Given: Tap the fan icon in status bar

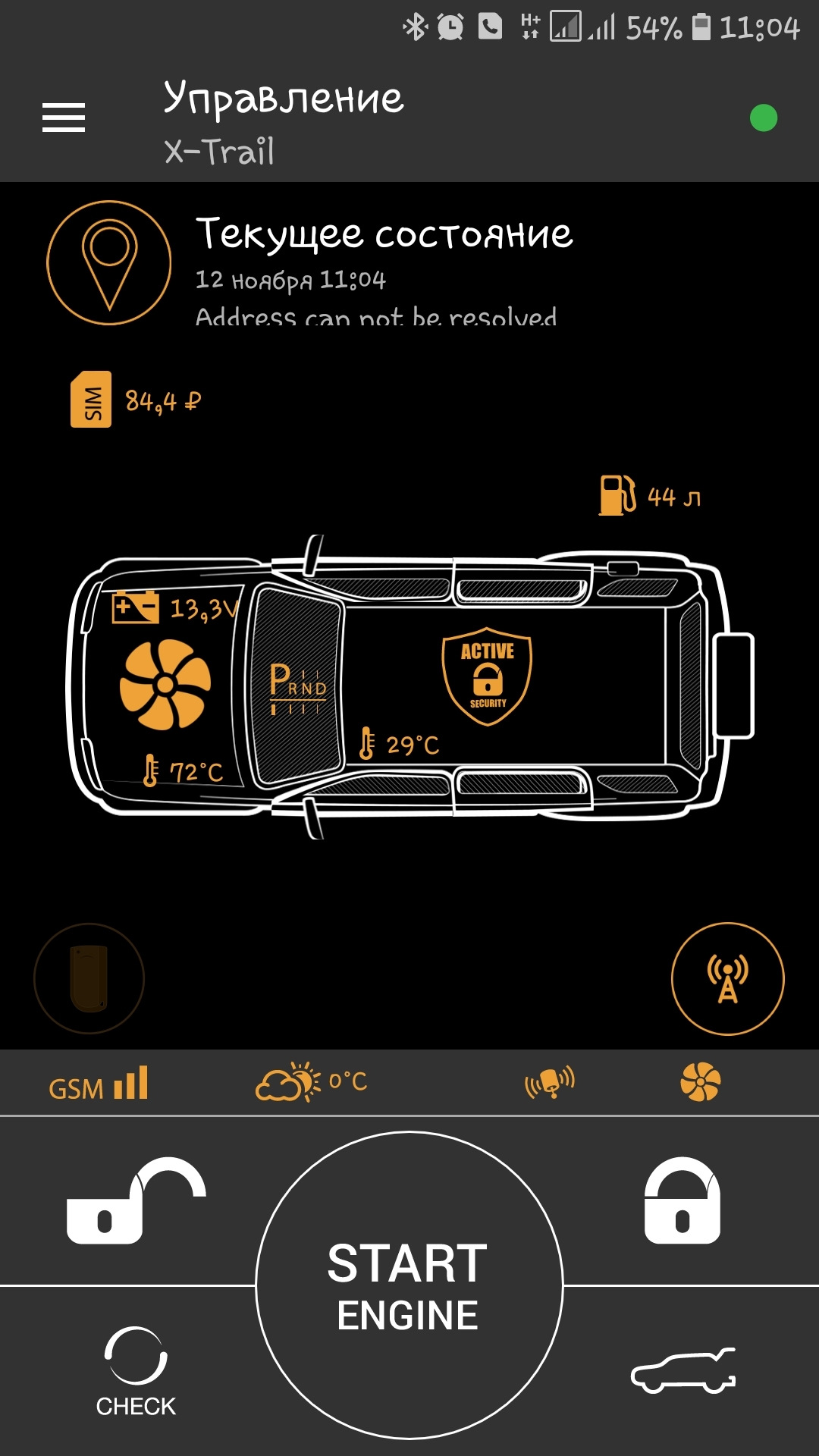Looking at the screenshot, I should (x=700, y=1082).
